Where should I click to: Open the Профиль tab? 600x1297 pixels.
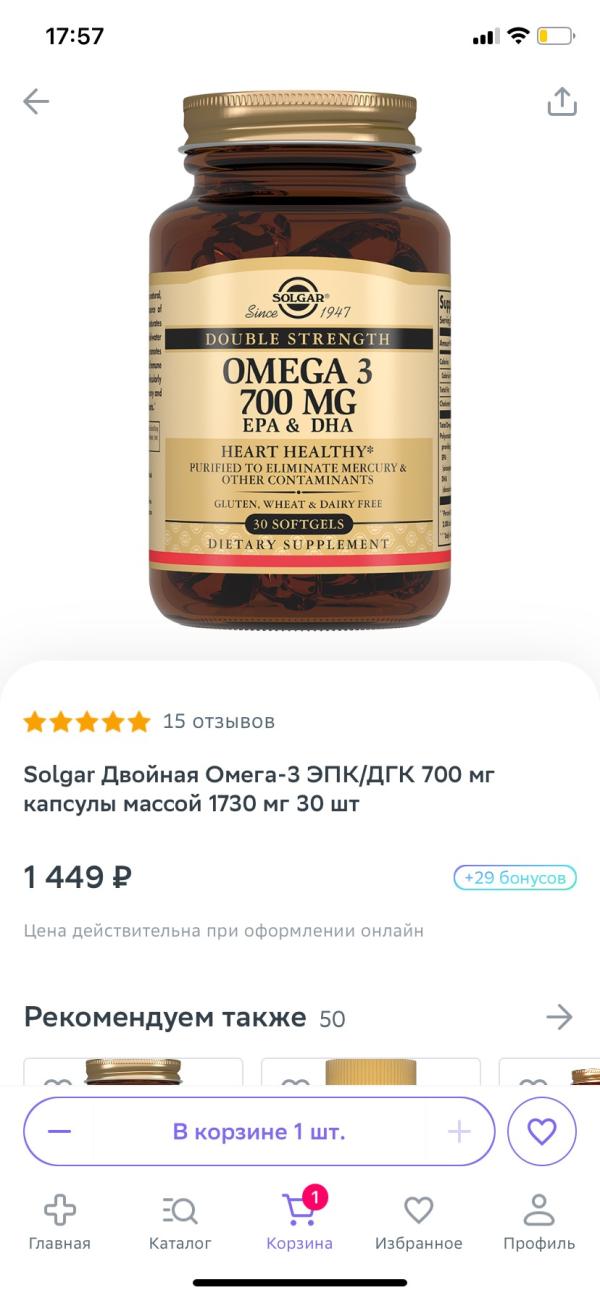click(539, 1223)
